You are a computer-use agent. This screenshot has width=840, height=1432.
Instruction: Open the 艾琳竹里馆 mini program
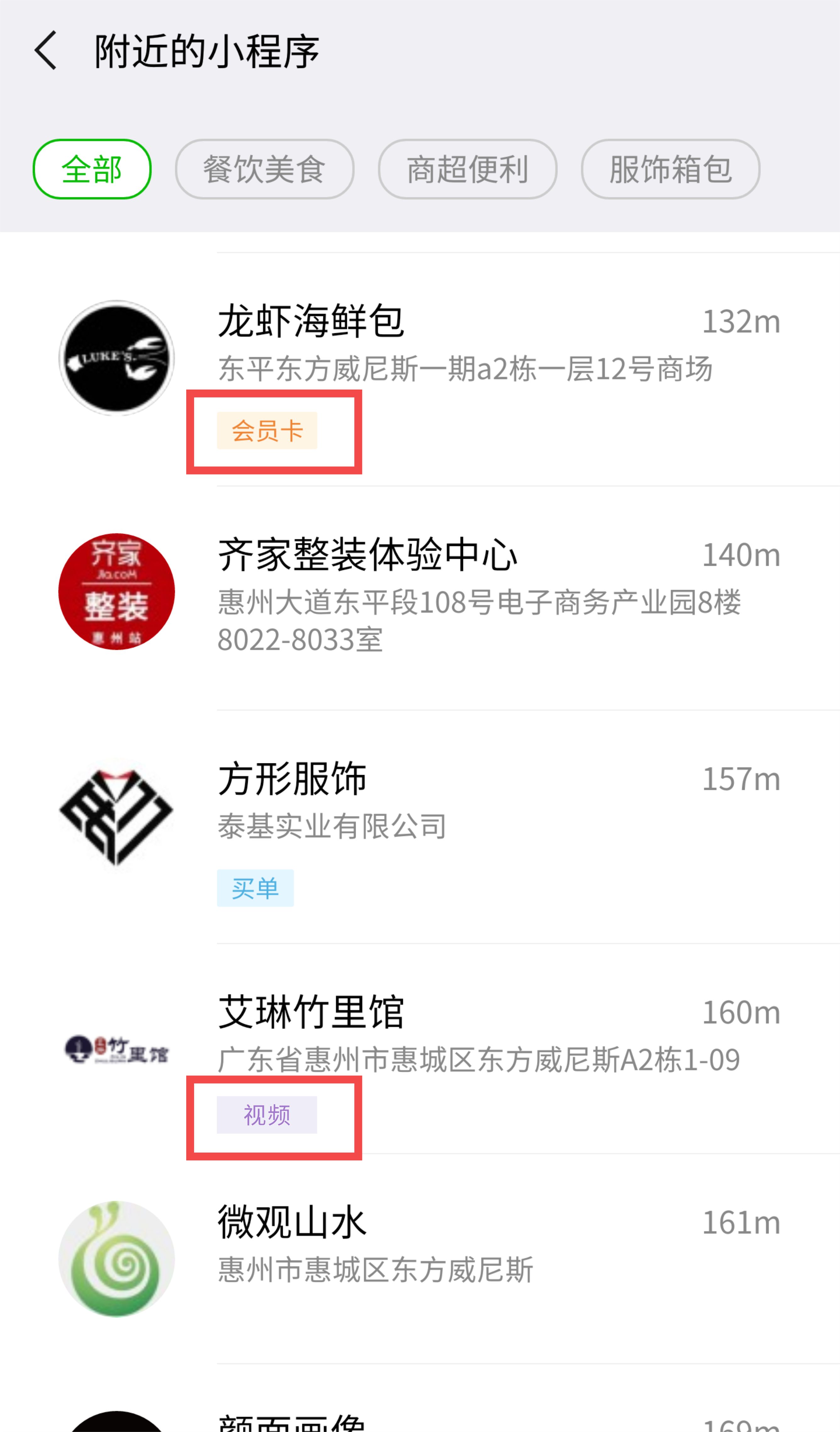[x=420, y=1049]
